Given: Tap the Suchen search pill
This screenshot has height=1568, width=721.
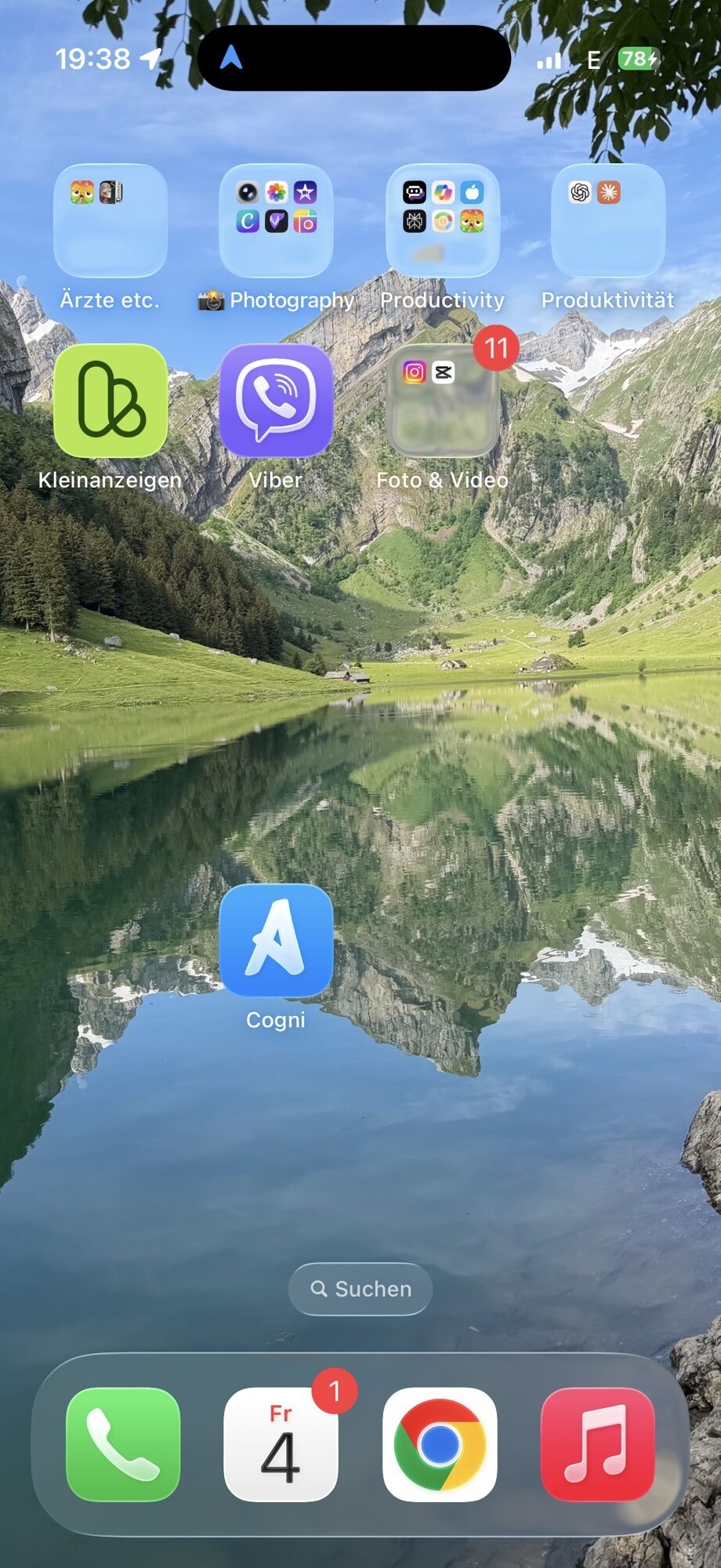Looking at the screenshot, I should point(360,1289).
